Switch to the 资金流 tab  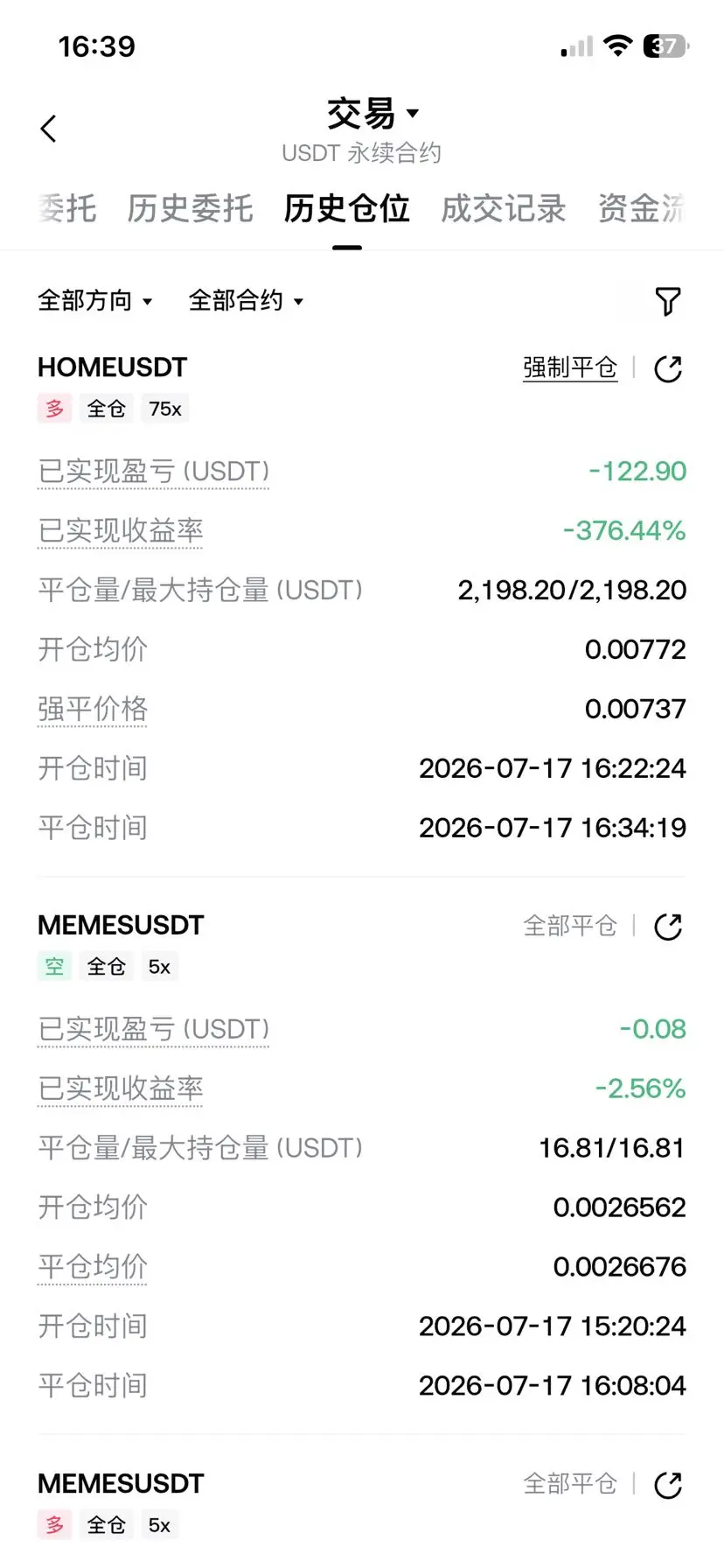click(642, 208)
